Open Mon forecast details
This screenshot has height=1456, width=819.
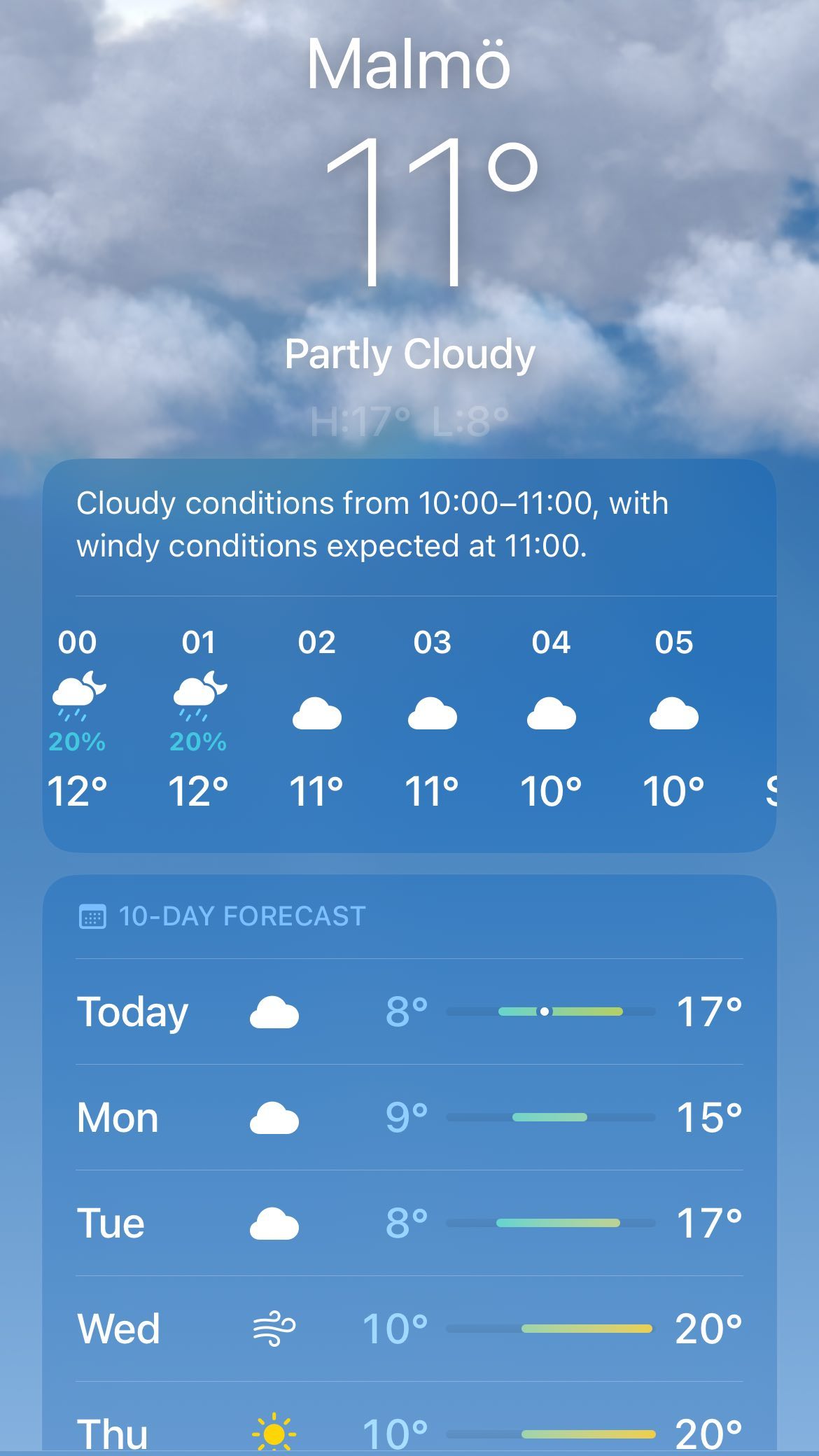(409, 1117)
